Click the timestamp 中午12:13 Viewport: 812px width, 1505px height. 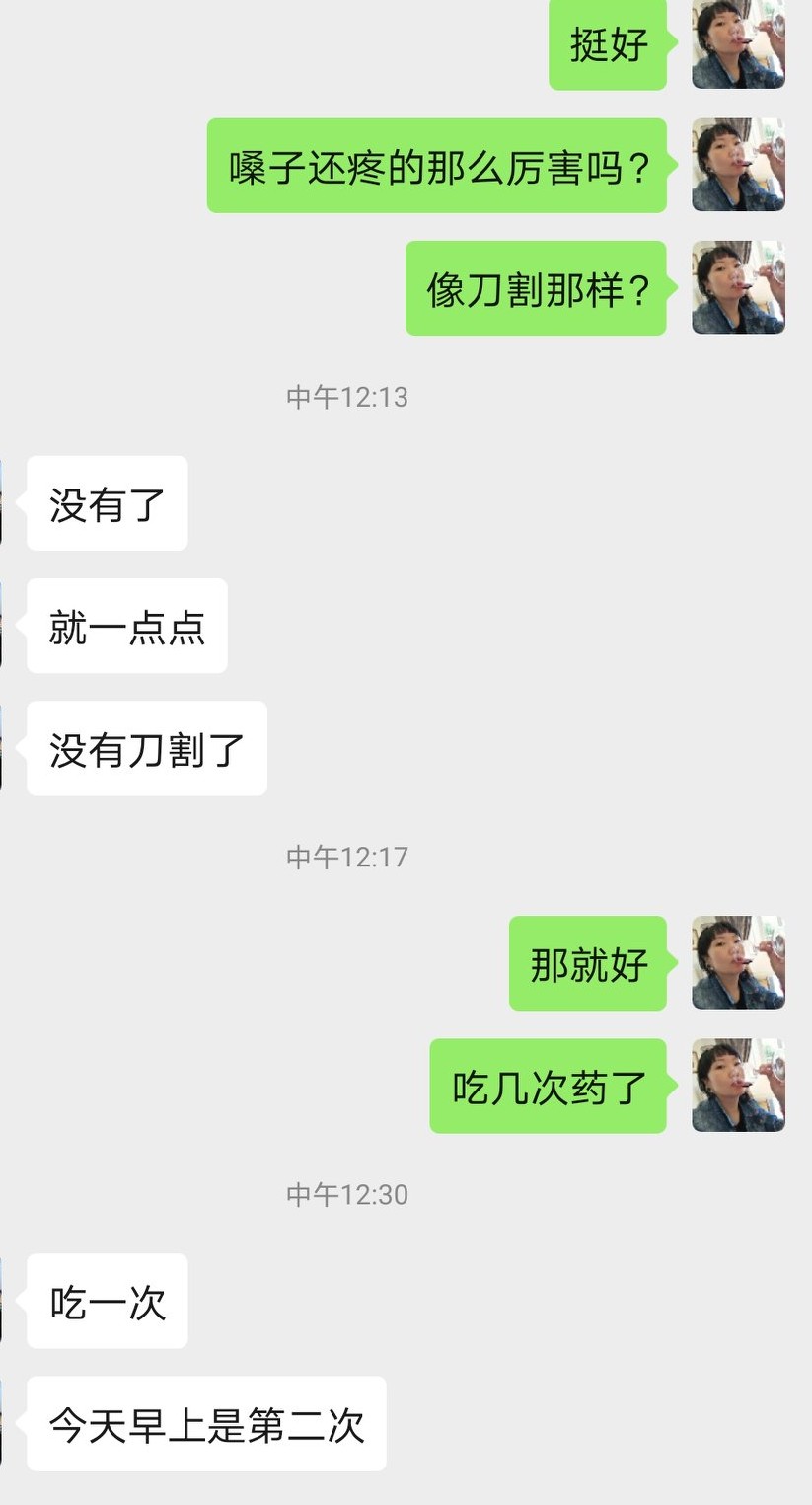348,397
